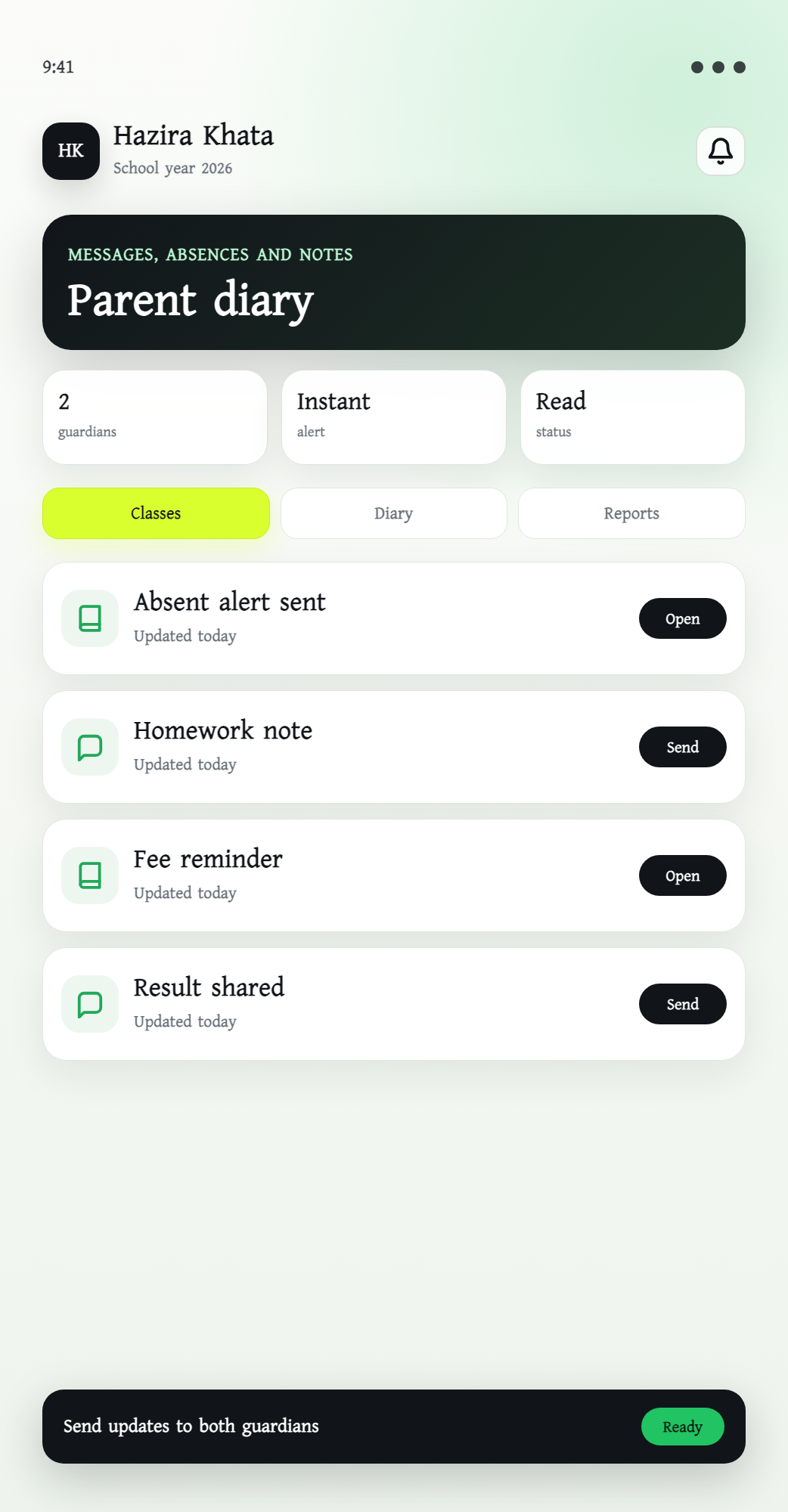Tap the HK profile avatar
788x1512 pixels.
(x=71, y=151)
